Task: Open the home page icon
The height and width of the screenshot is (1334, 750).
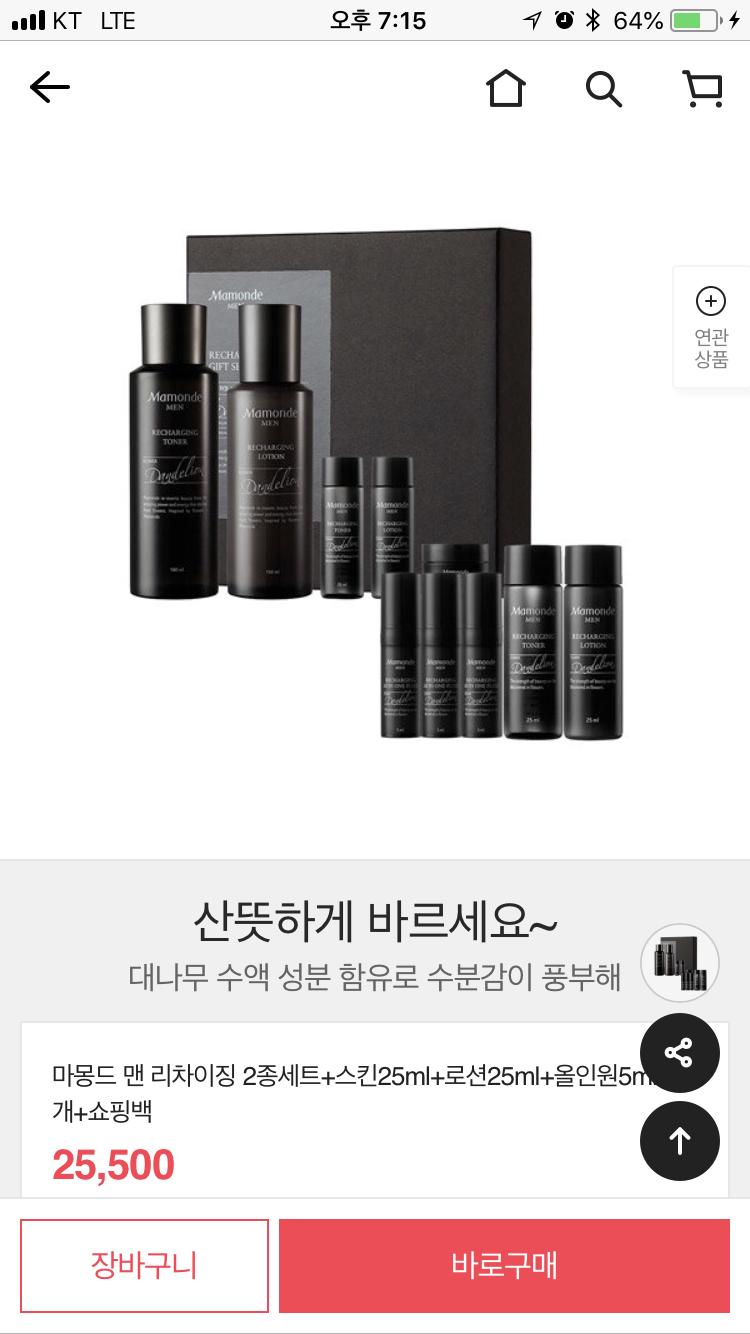Action: coord(506,88)
